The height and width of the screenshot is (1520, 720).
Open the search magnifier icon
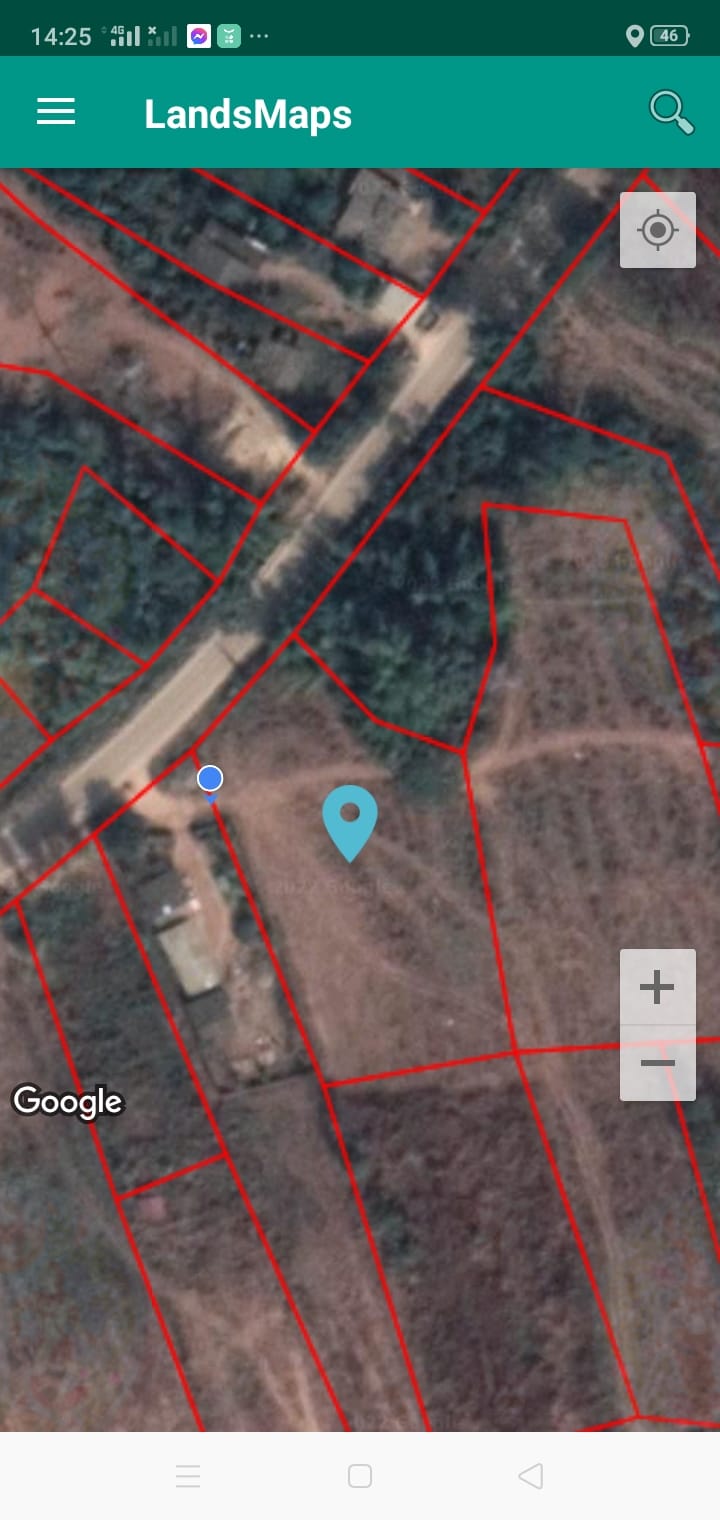tap(671, 112)
